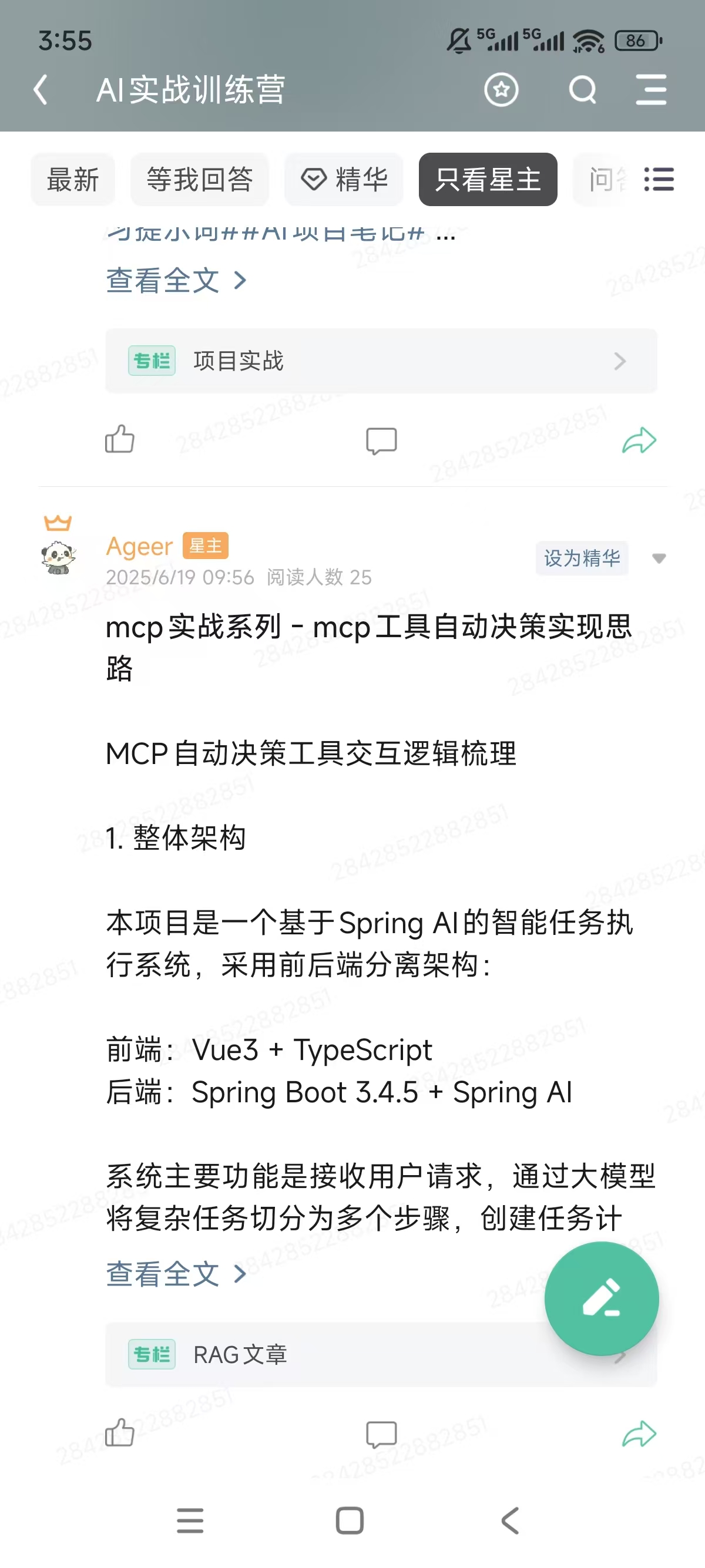Image resolution: width=705 pixels, height=1568 pixels.
Task: Tap 设为精华 on Ageer's post
Action: click(x=582, y=558)
